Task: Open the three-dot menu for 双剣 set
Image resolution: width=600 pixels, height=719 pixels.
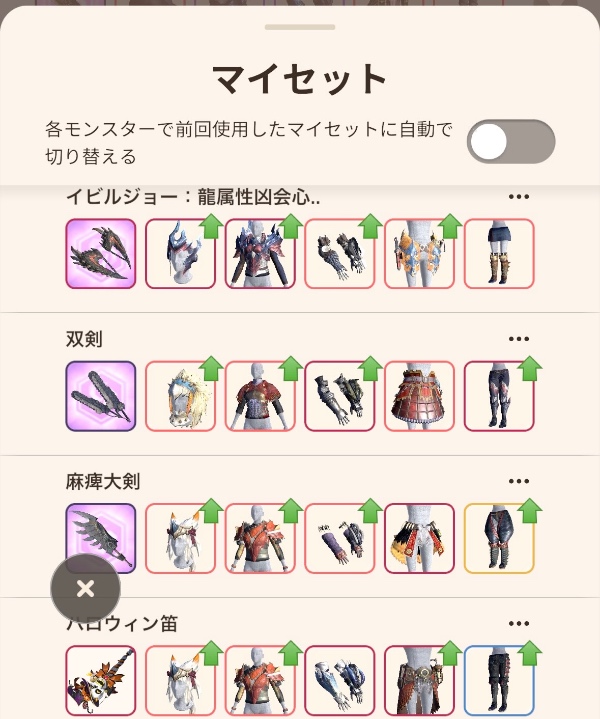Action: [x=518, y=339]
